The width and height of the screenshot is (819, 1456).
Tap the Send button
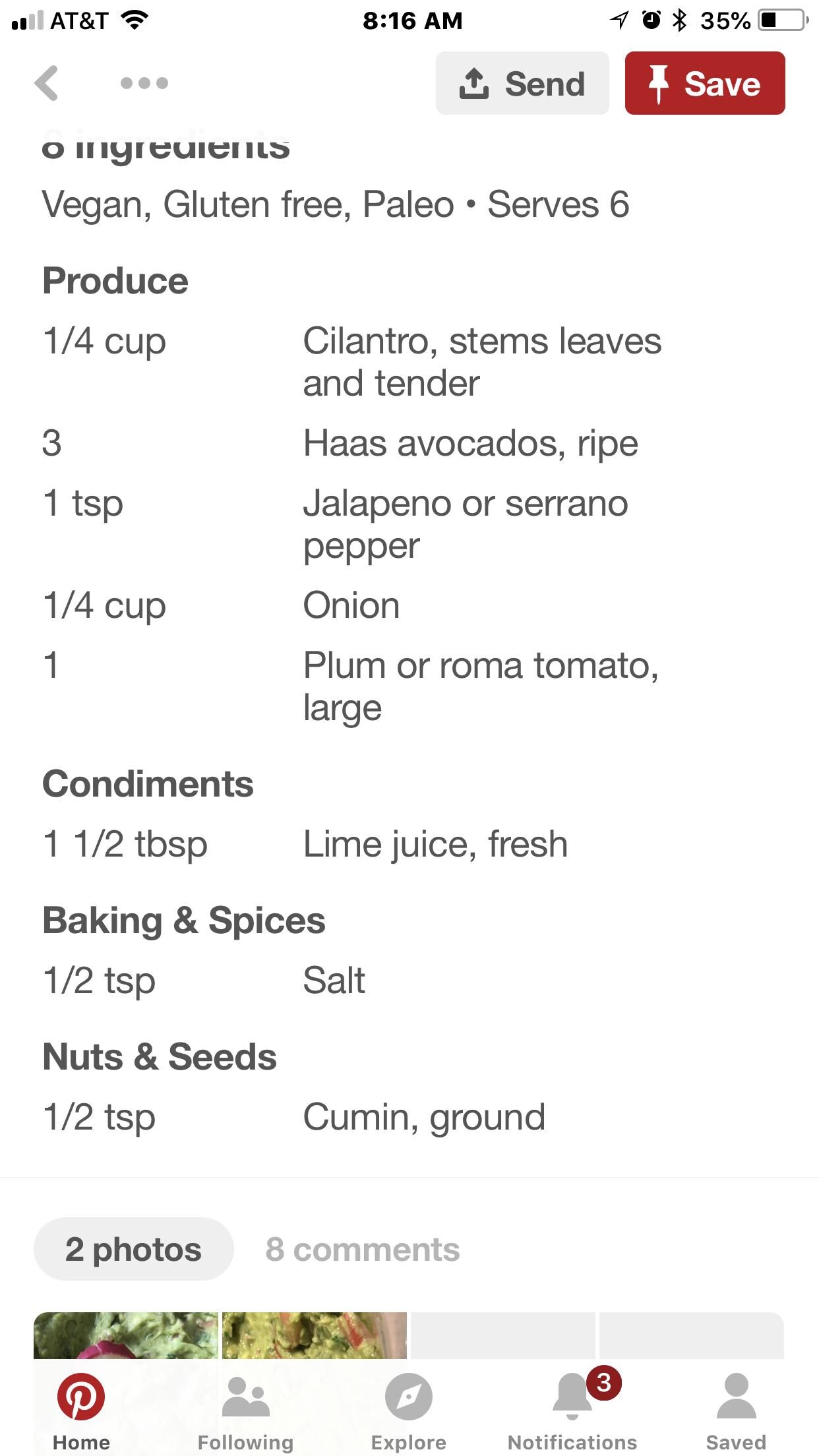pyautogui.click(x=522, y=83)
